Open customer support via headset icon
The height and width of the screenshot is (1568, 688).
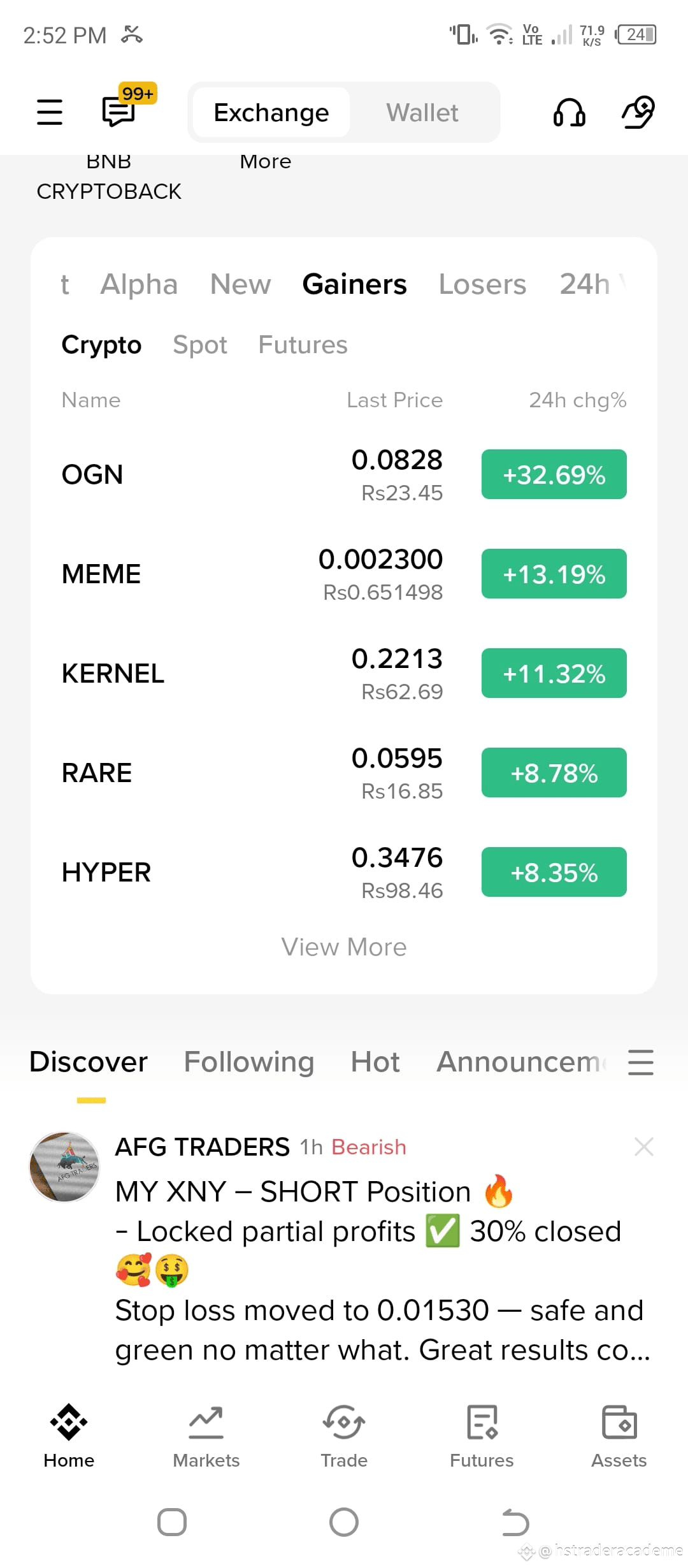click(x=570, y=112)
